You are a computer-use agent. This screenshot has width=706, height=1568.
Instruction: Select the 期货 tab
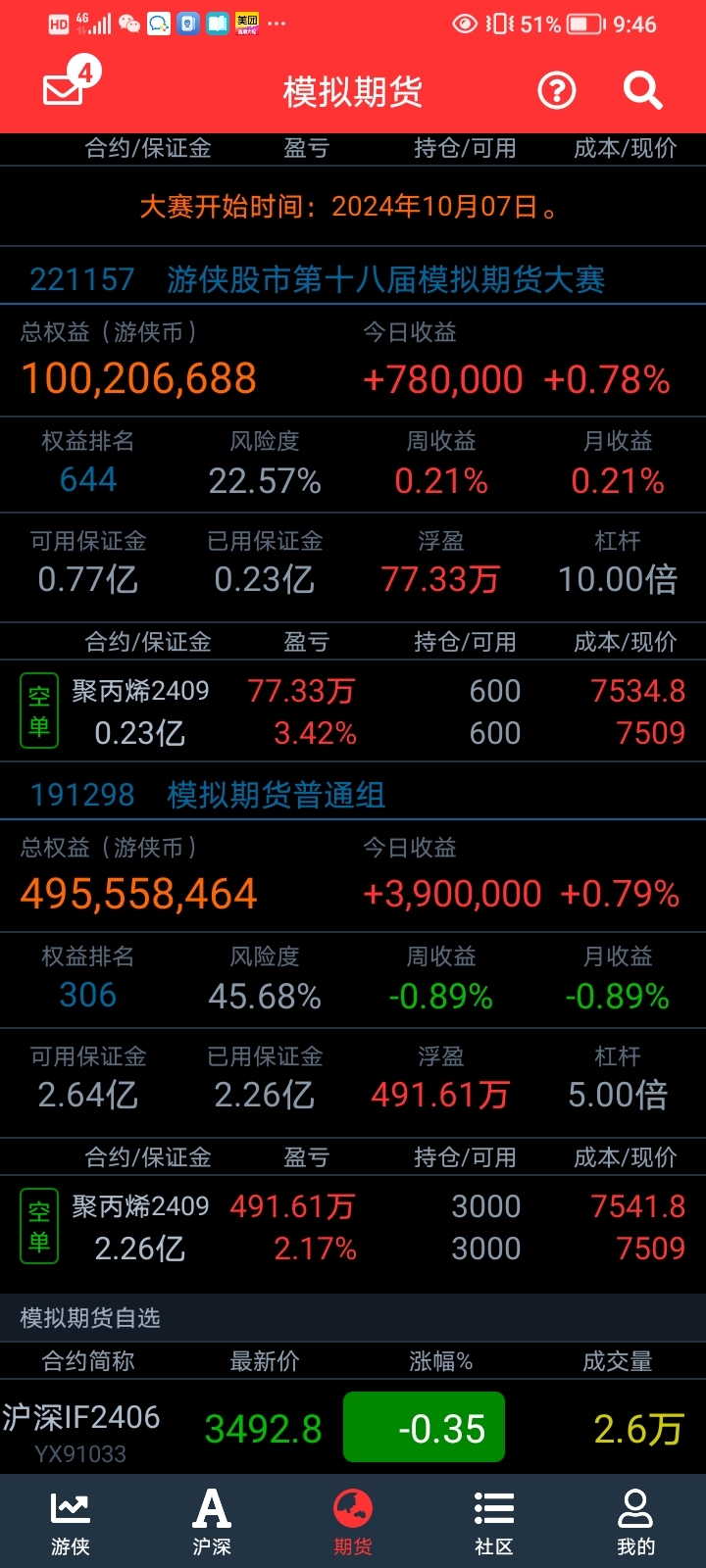coord(353,1523)
